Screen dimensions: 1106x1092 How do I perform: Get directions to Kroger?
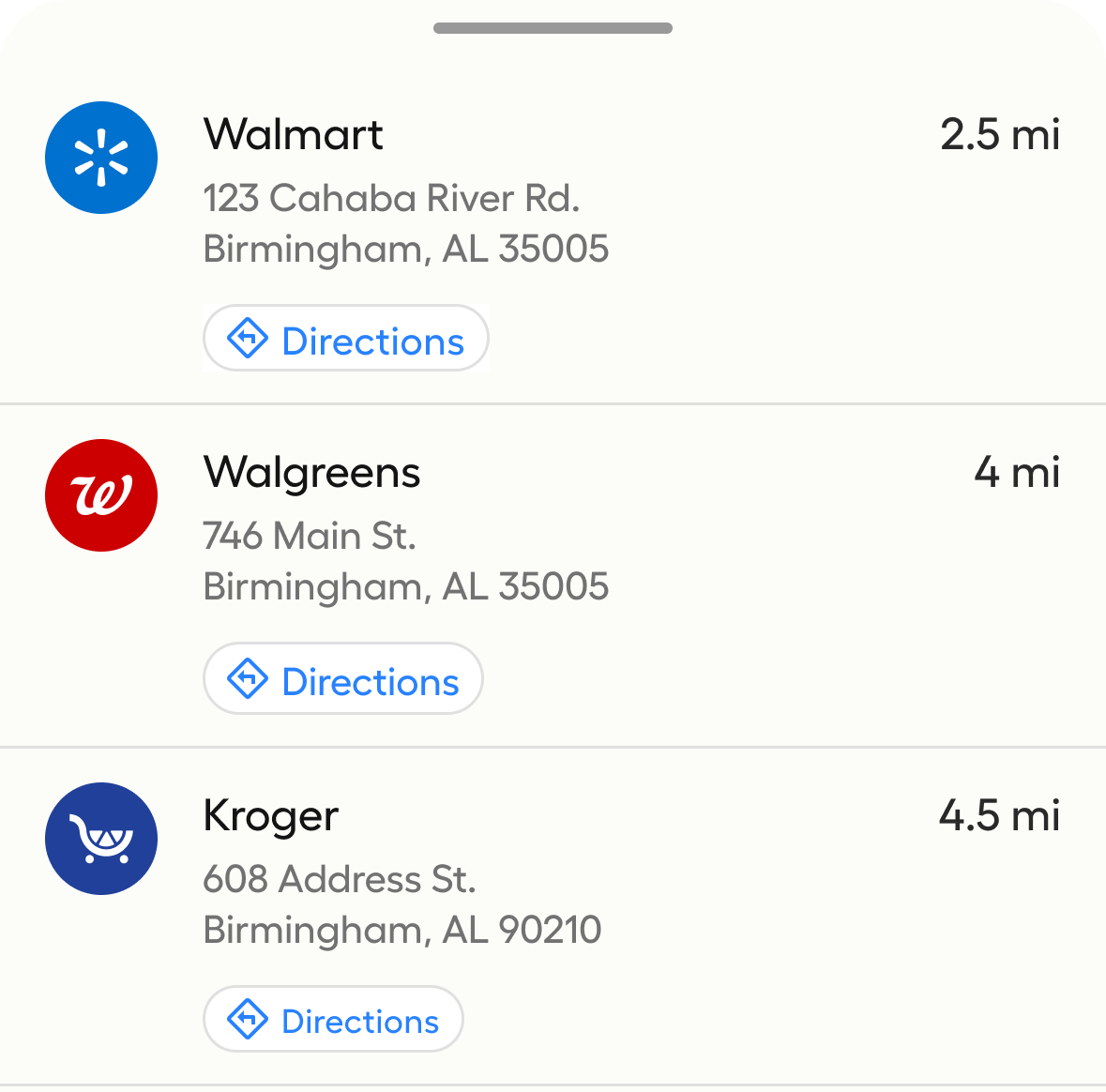[333, 1020]
